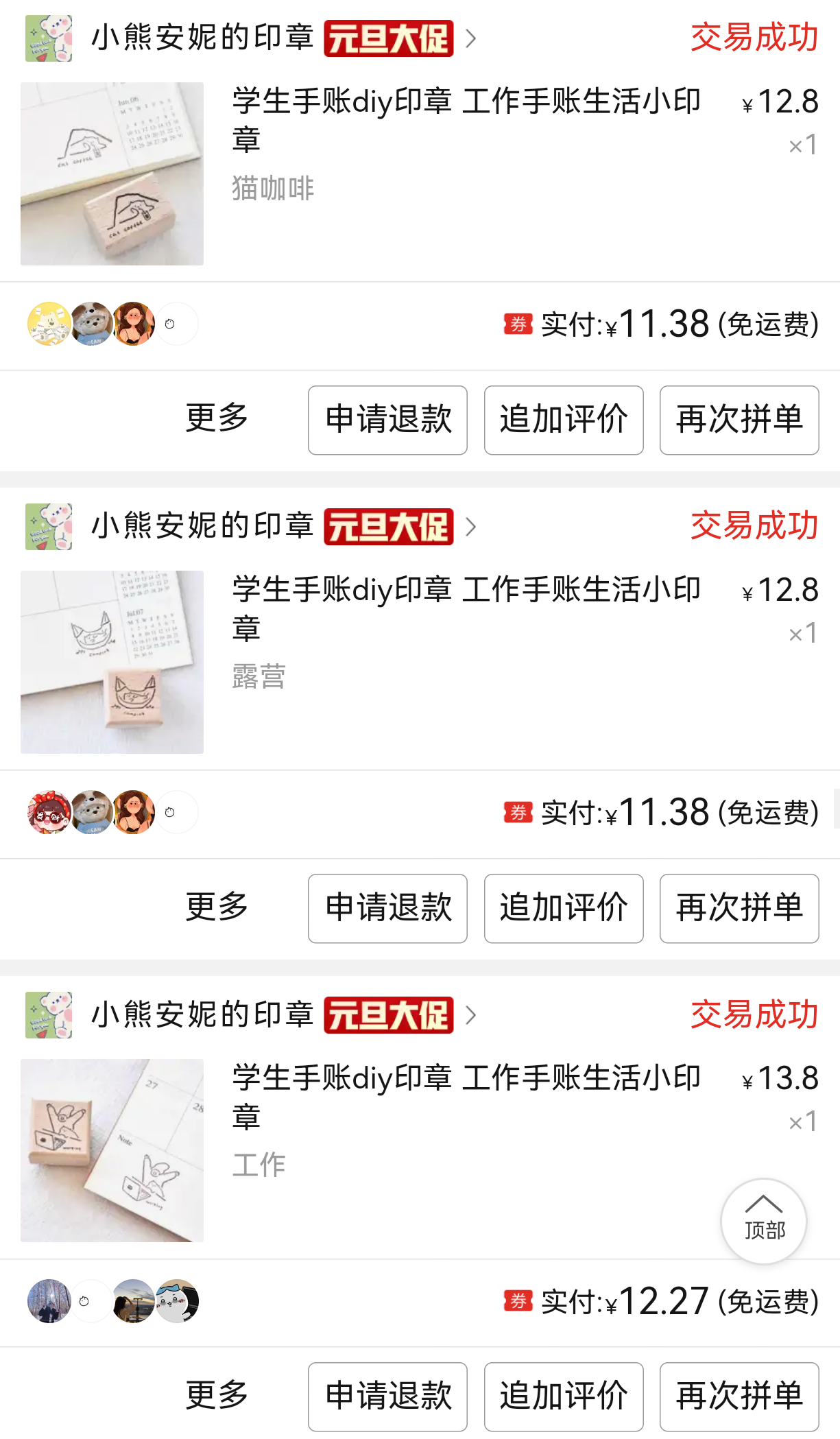Reorder the 露营 stamp with 再次拼单
This screenshot has width=840, height=1439.
[x=739, y=908]
